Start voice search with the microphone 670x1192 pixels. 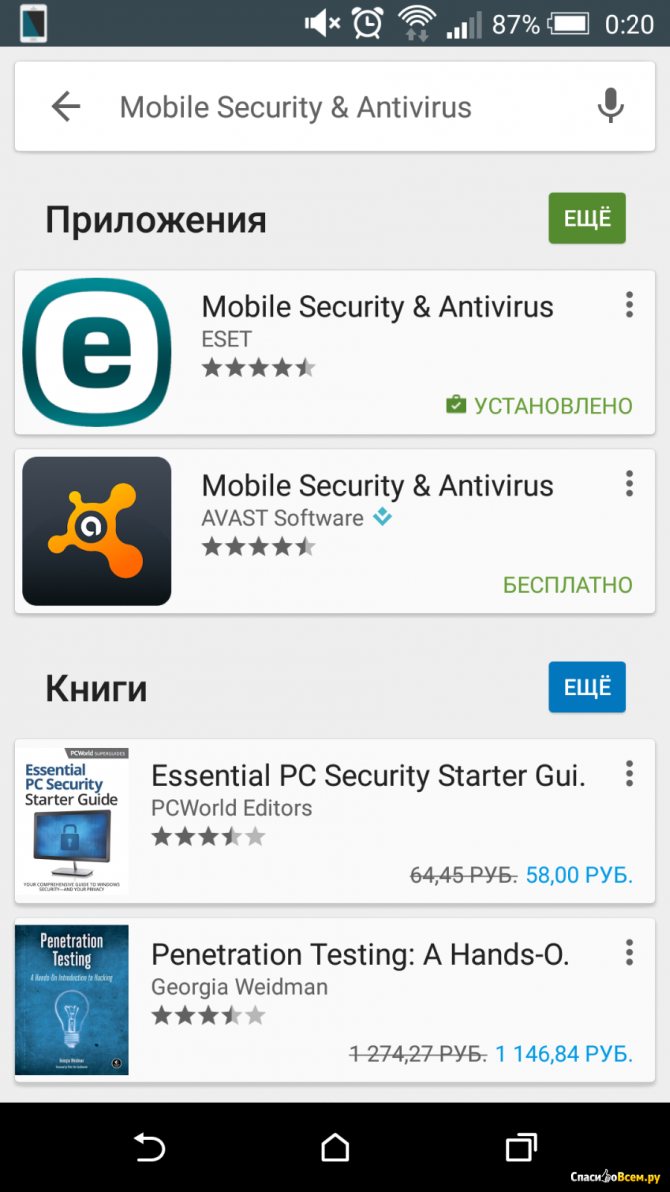point(610,107)
